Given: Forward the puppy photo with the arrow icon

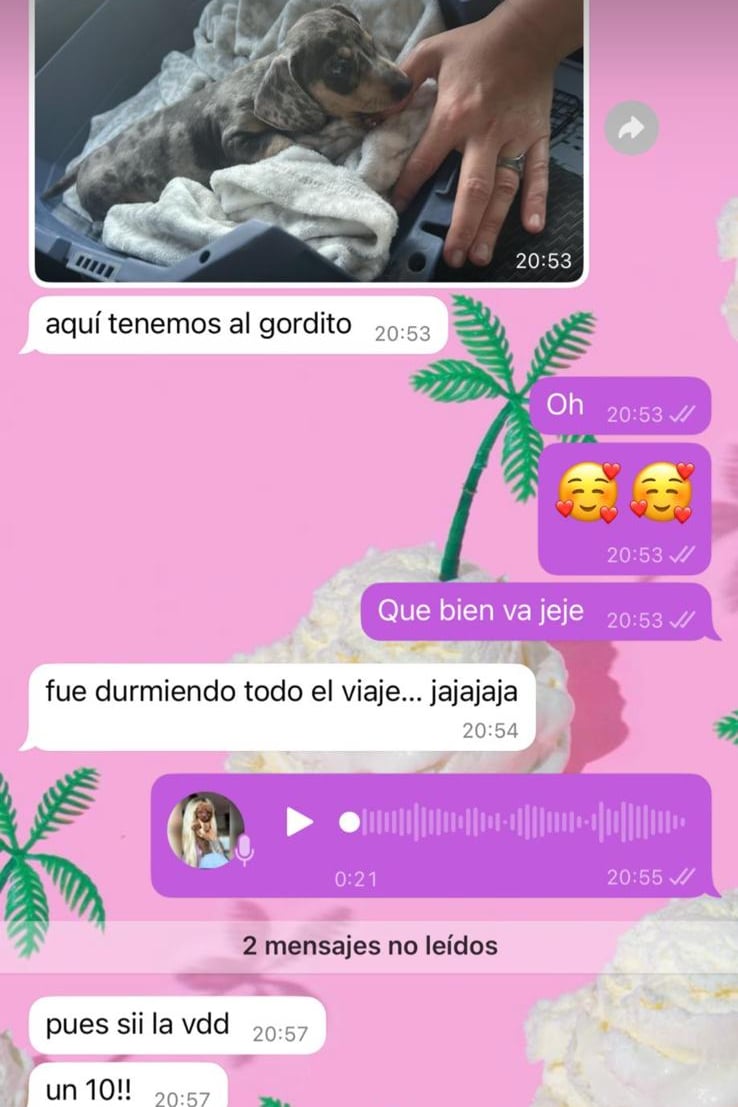Looking at the screenshot, I should coord(631,128).
